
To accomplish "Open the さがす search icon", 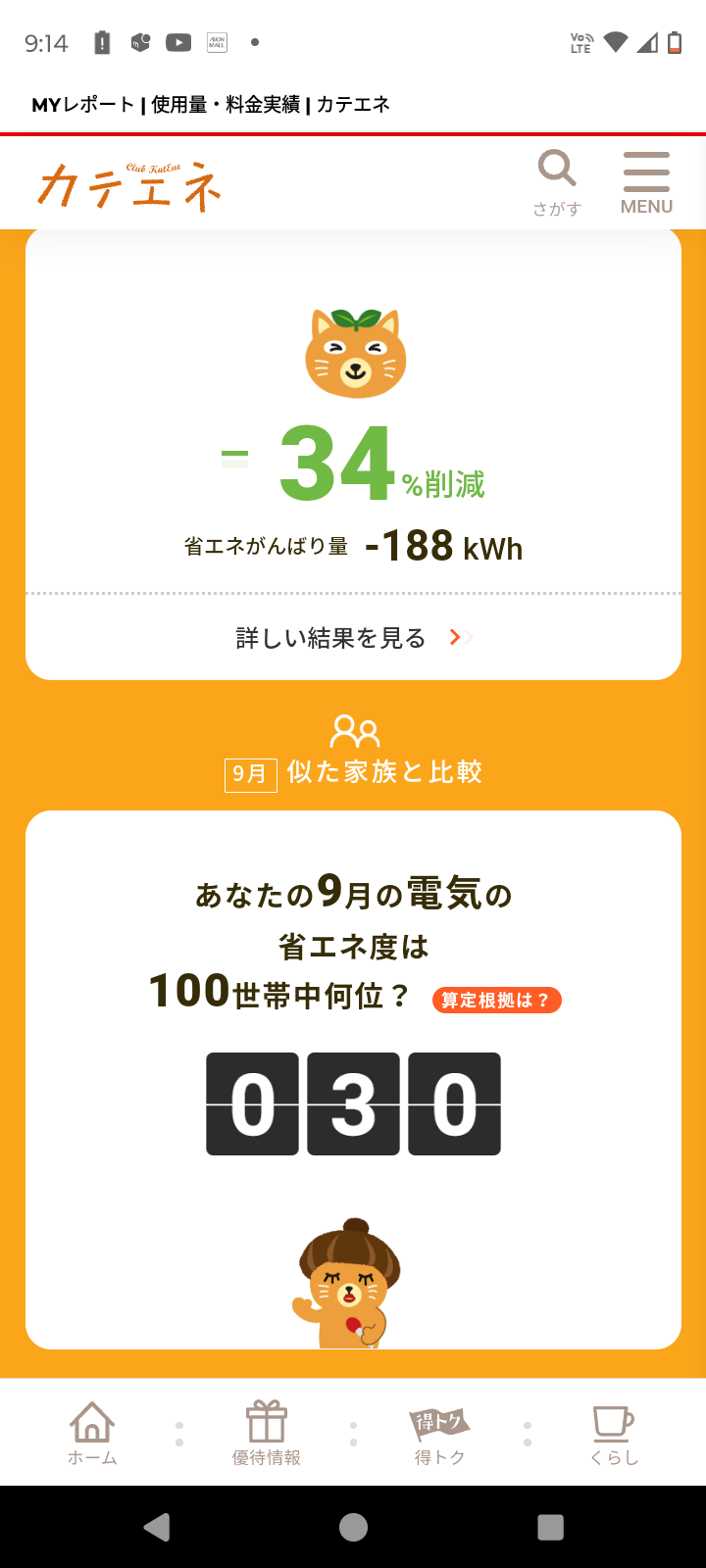I will click(557, 181).
